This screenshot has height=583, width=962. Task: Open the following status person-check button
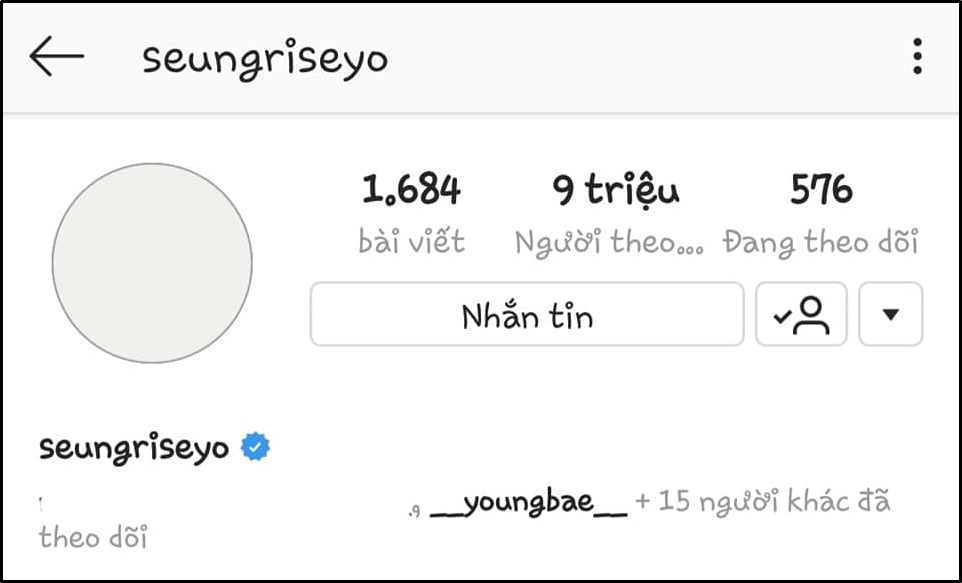tap(801, 315)
